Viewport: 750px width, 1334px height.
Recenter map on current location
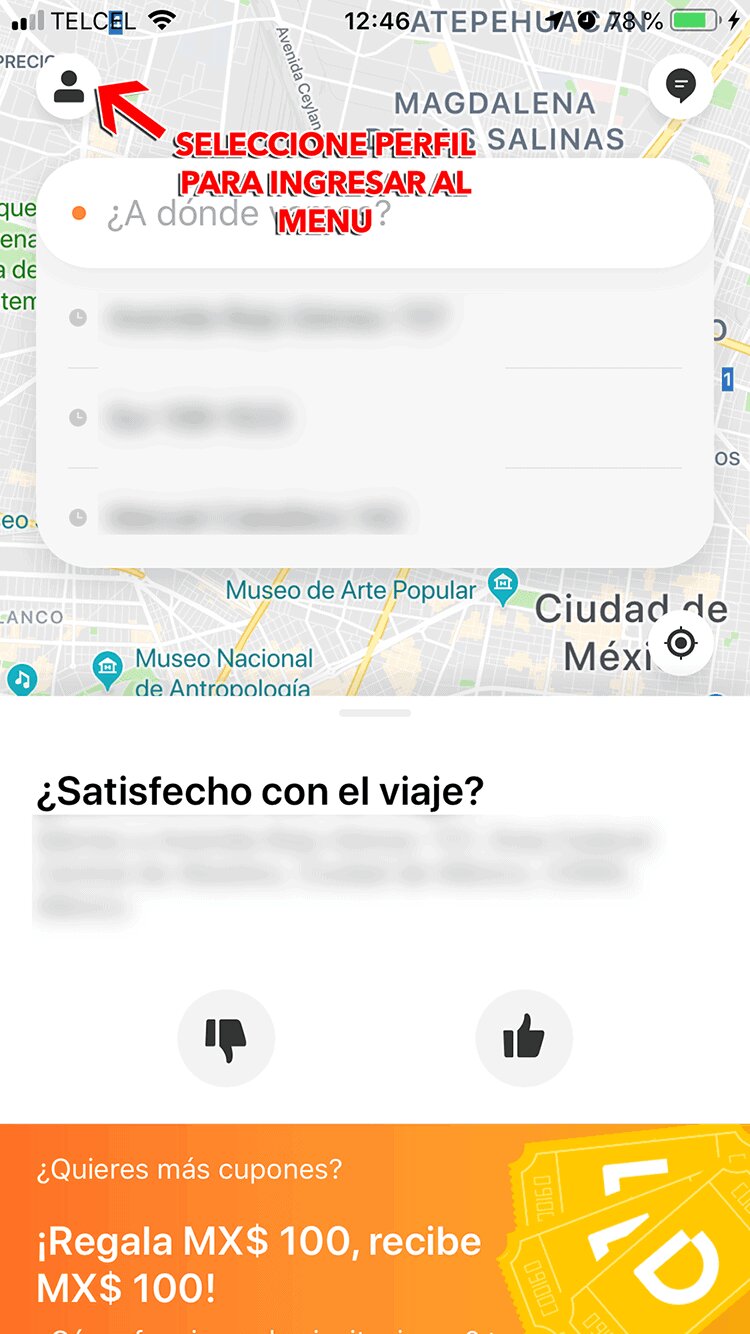click(x=681, y=643)
